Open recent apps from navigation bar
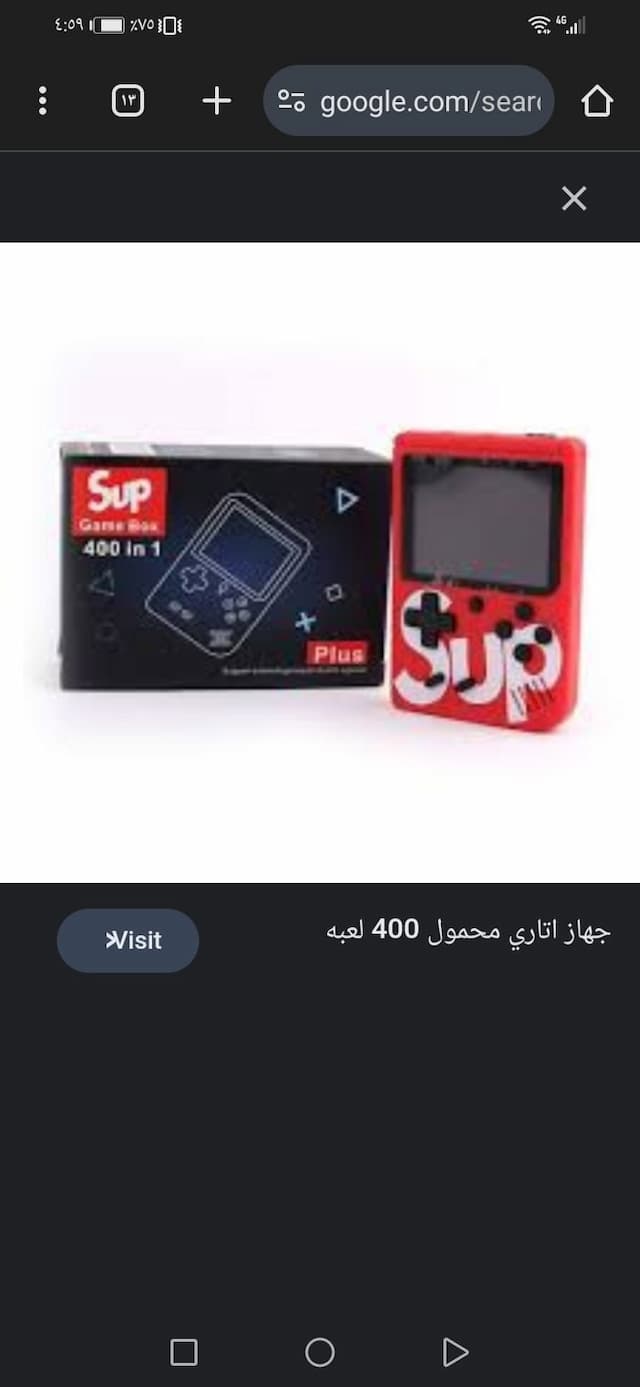Screen dimensions: 640x1387 [x=184, y=1352]
